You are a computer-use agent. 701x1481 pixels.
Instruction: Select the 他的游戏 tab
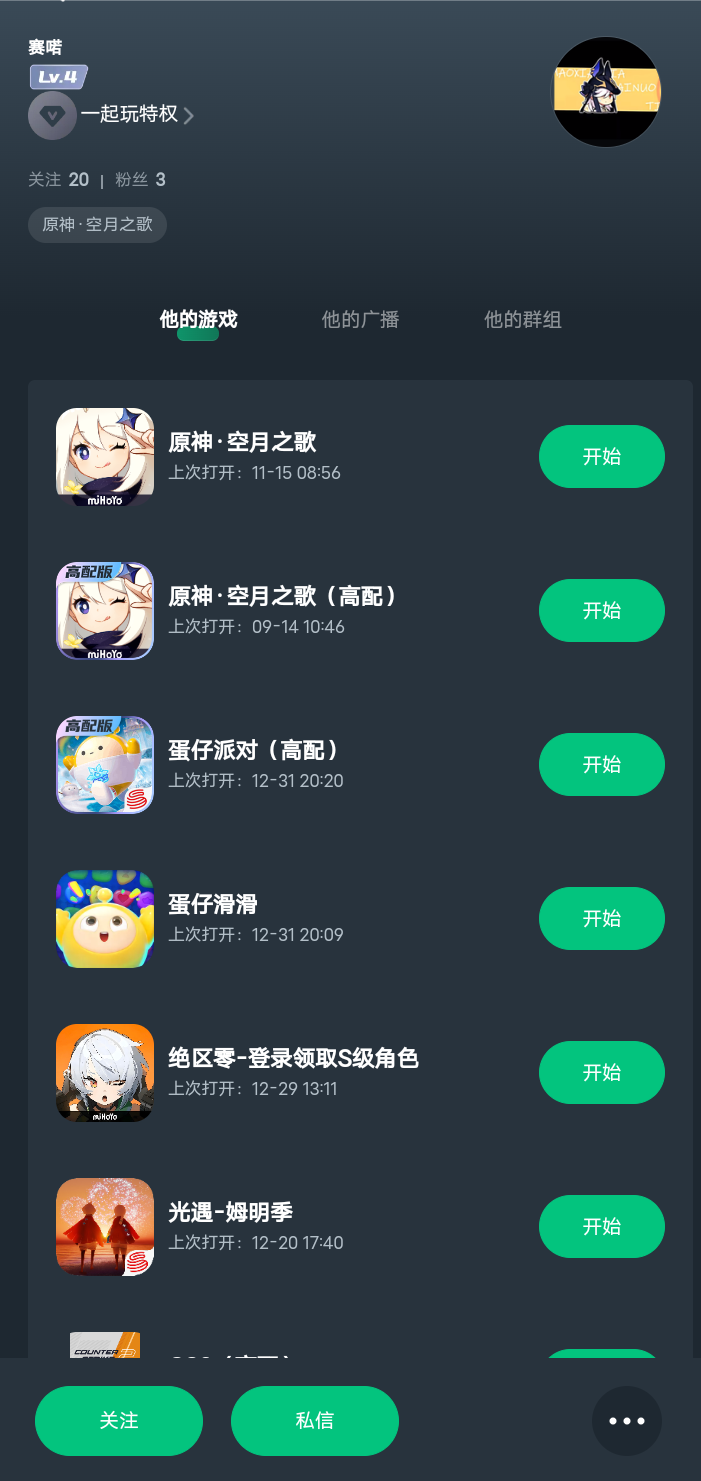point(198,320)
